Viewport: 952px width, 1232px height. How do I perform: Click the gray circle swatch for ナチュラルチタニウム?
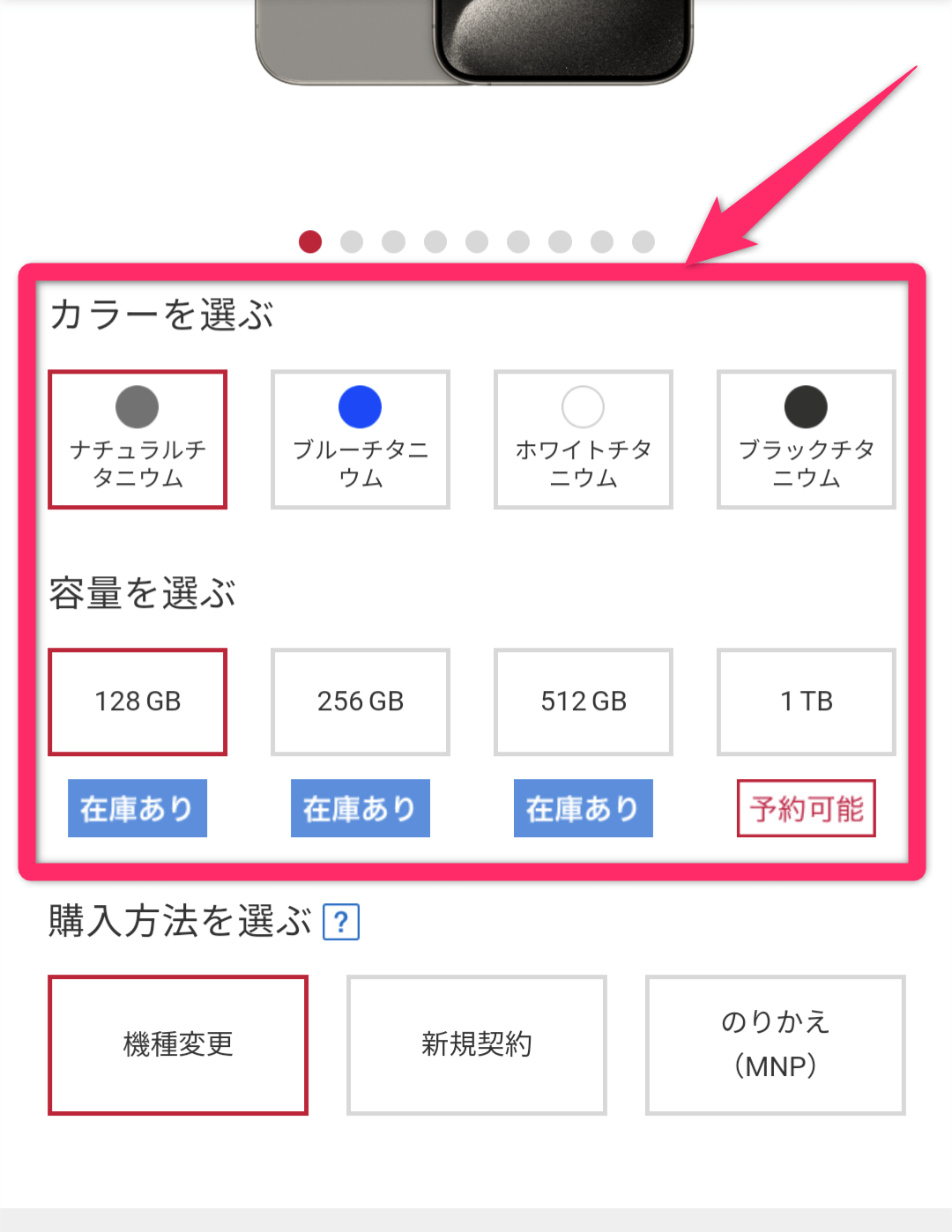tap(137, 407)
